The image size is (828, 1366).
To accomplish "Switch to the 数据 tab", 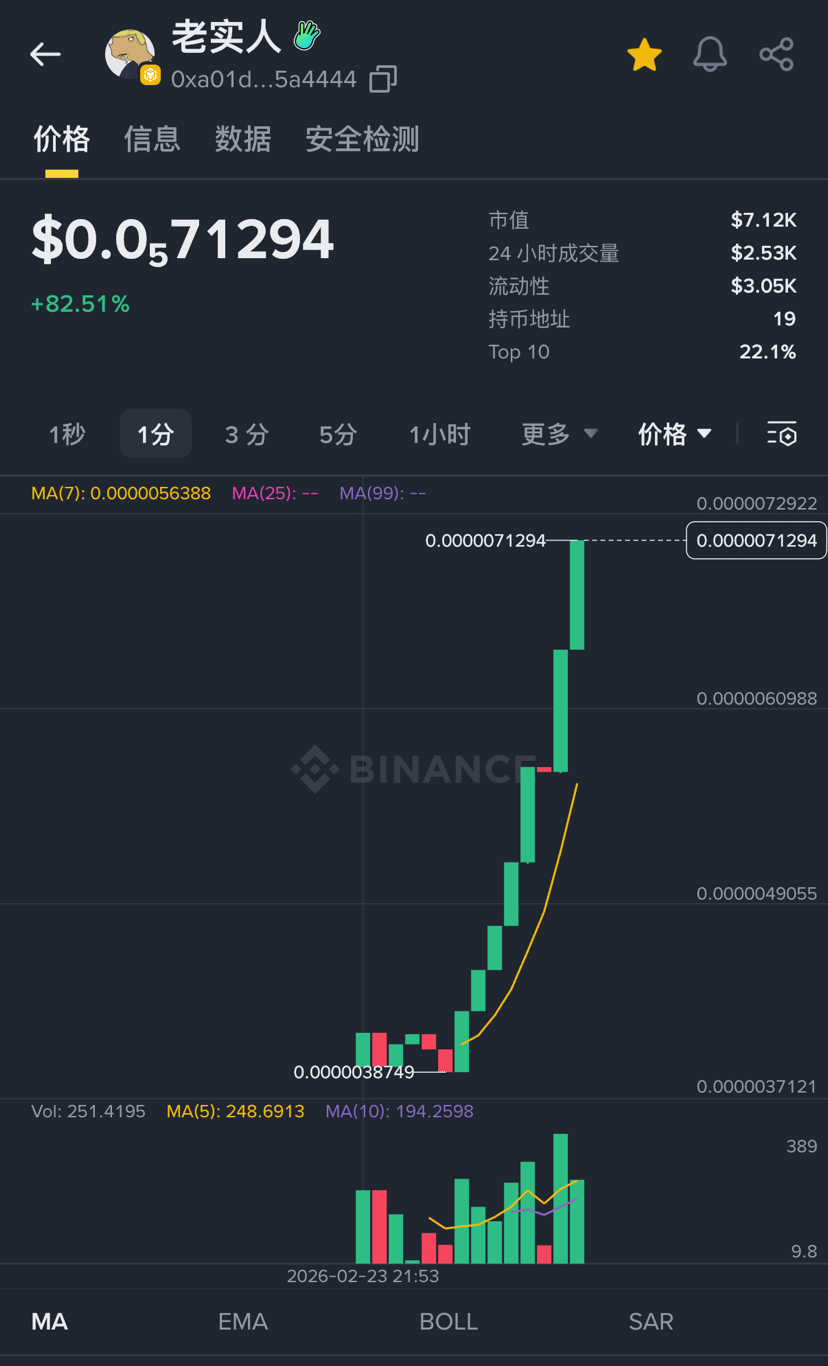I will pyautogui.click(x=243, y=139).
